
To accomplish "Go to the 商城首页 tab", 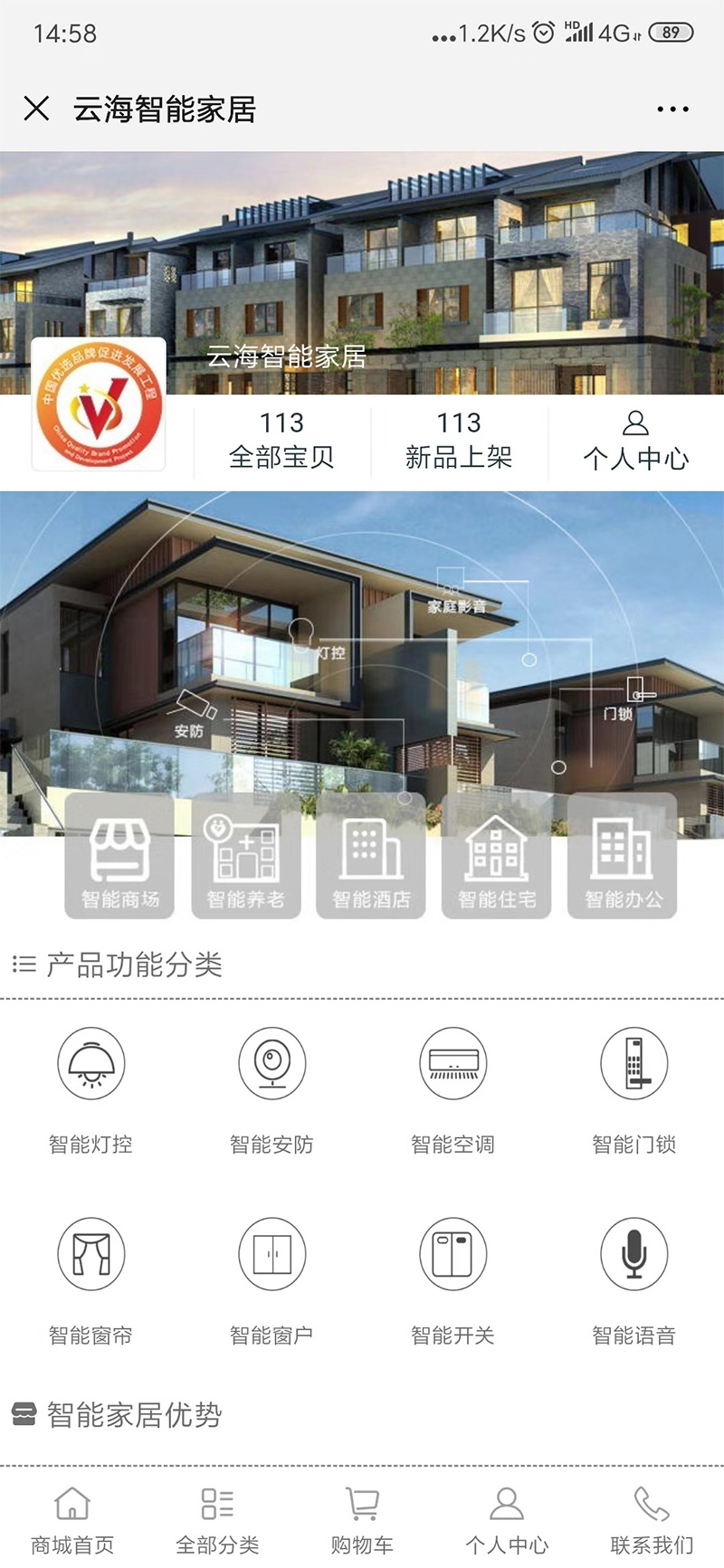I will [x=72, y=1520].
